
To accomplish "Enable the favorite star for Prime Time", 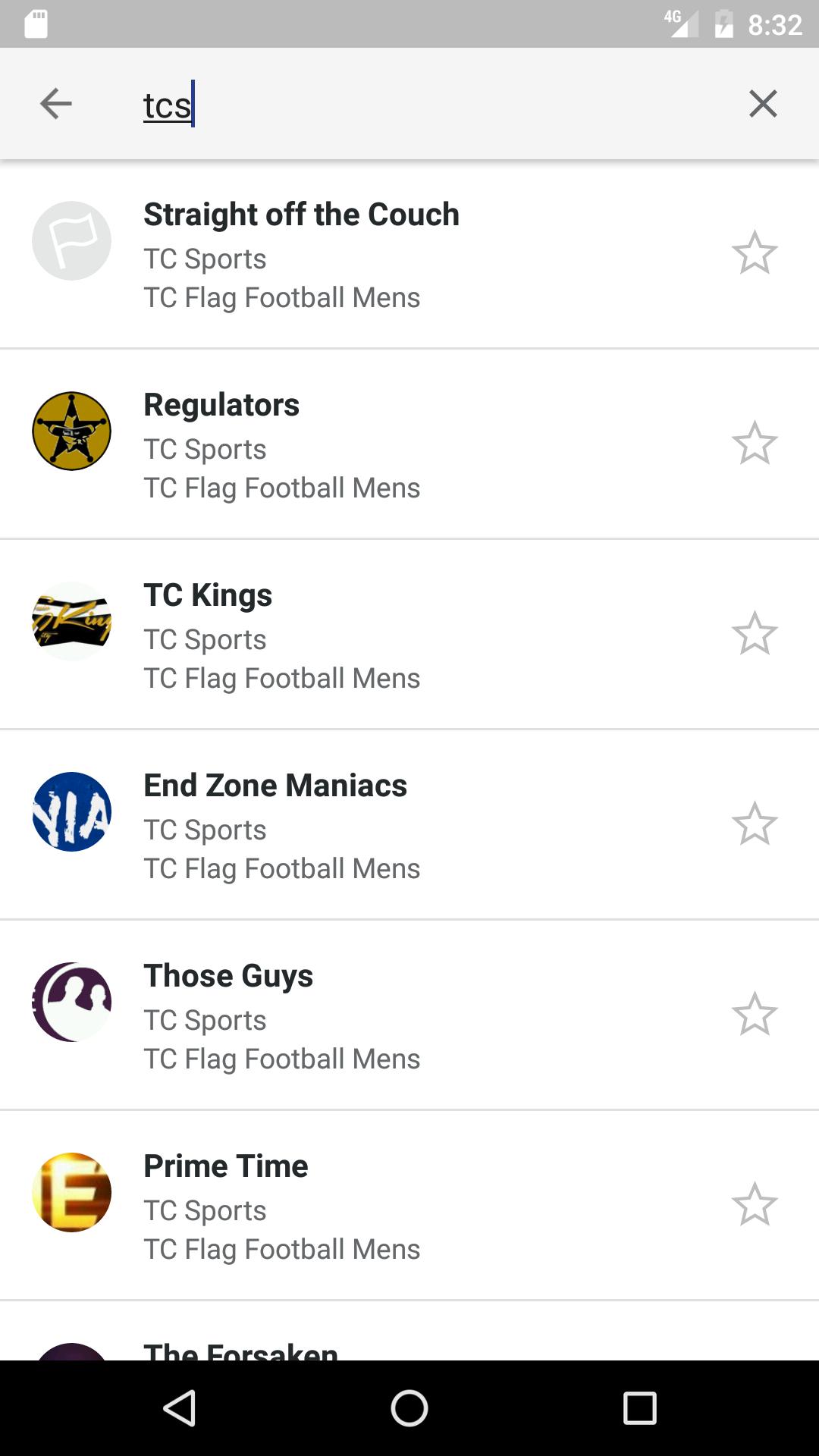I will tap(755, 1203).
